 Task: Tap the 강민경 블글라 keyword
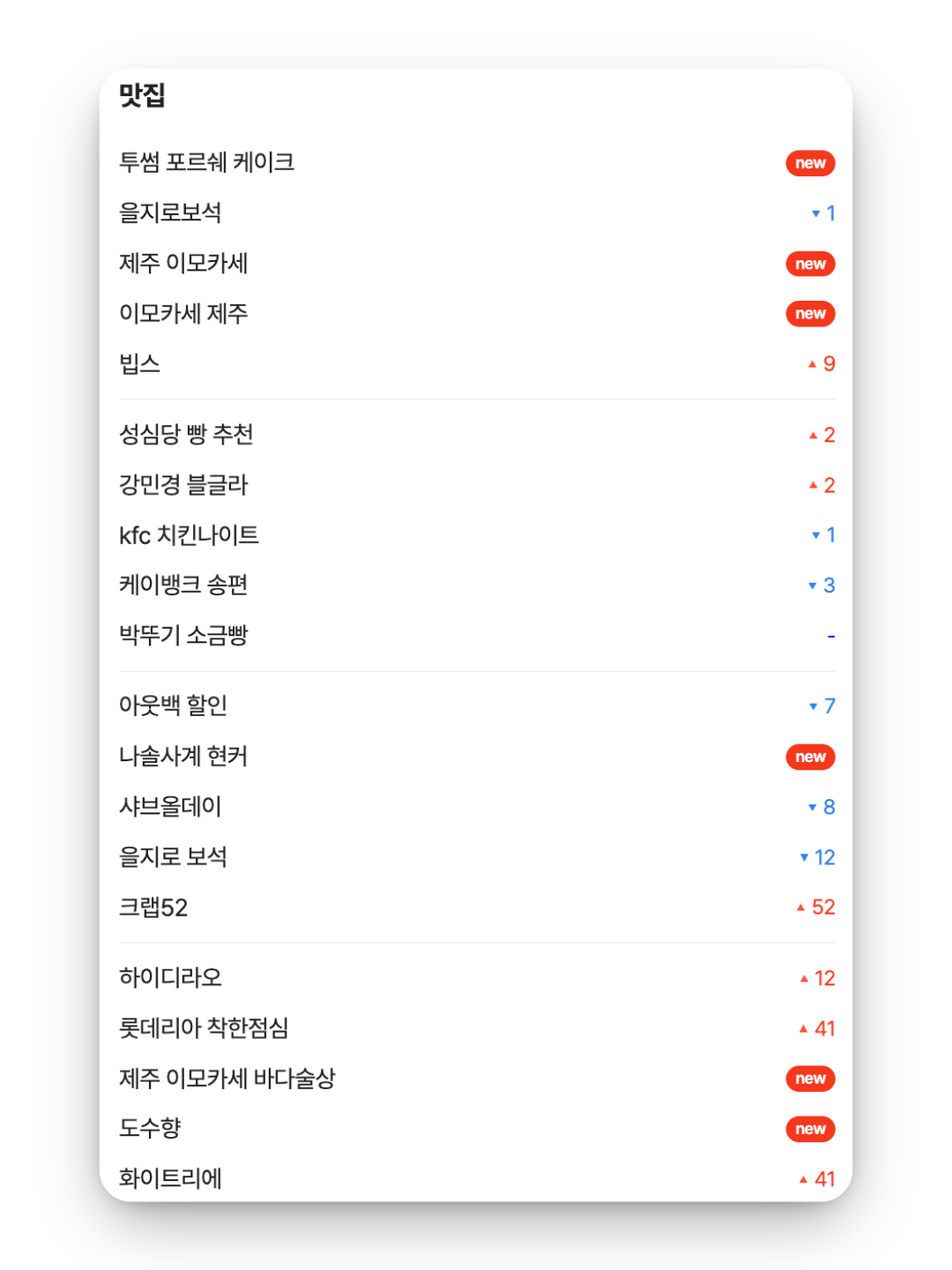point(183,484)
